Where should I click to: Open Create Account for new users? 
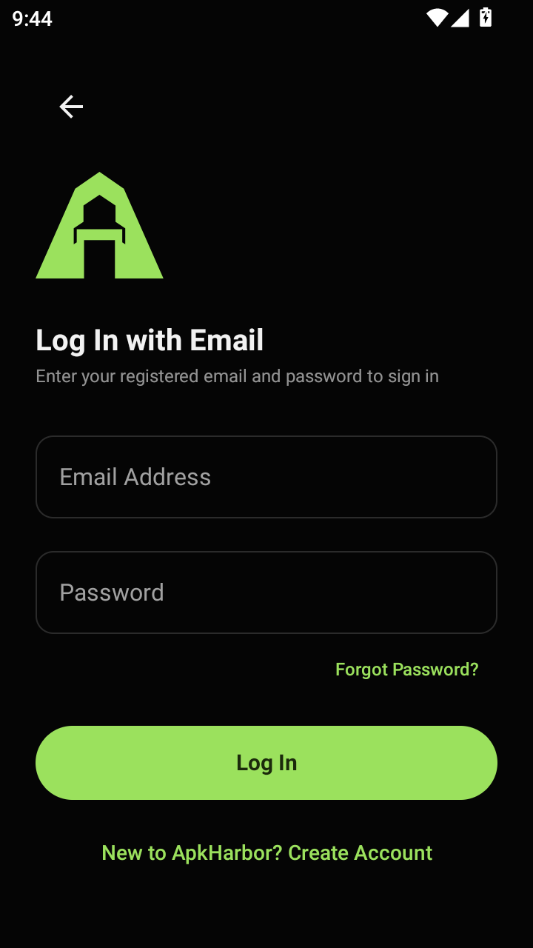tap(267, 852)
